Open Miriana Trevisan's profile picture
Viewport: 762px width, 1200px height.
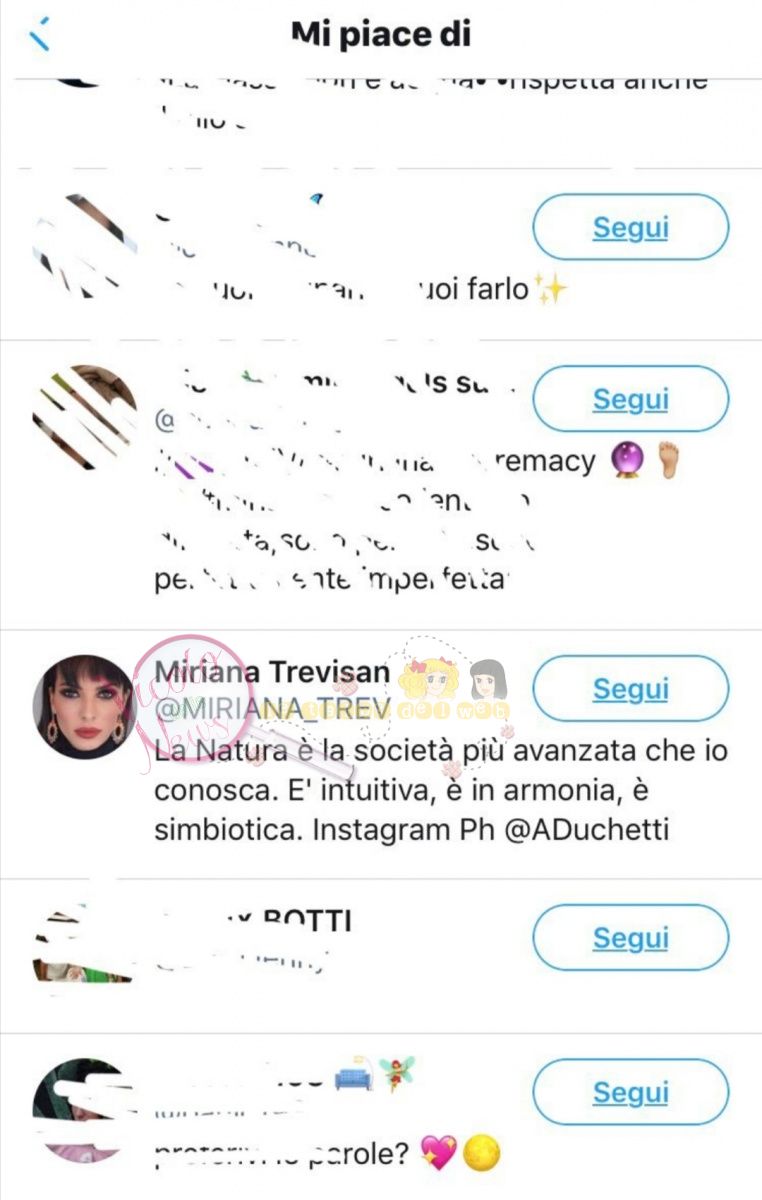pos(84,699)
